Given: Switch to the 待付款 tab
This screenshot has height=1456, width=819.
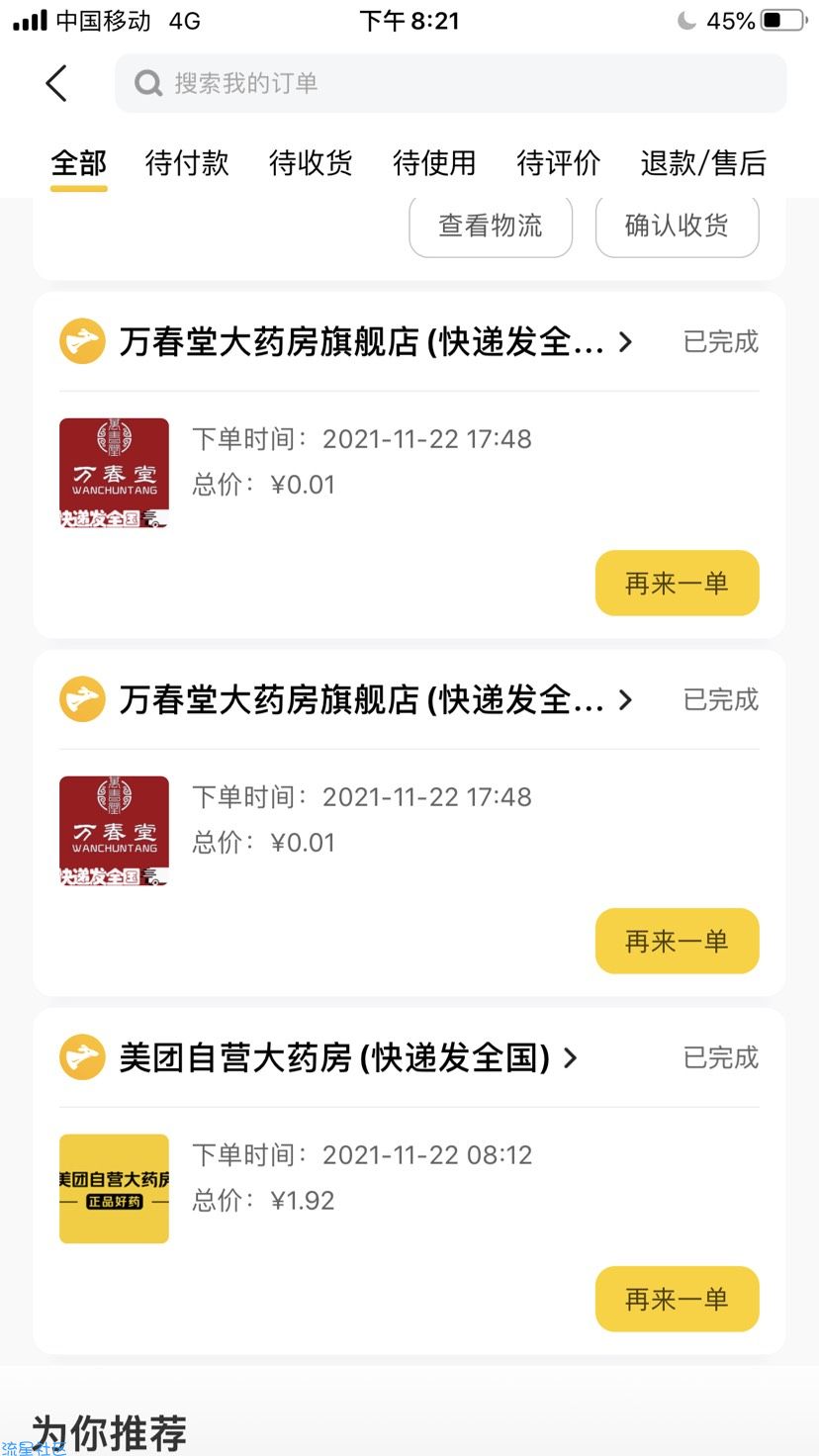Looking at the screenshot, I should [x=187, y=163].
